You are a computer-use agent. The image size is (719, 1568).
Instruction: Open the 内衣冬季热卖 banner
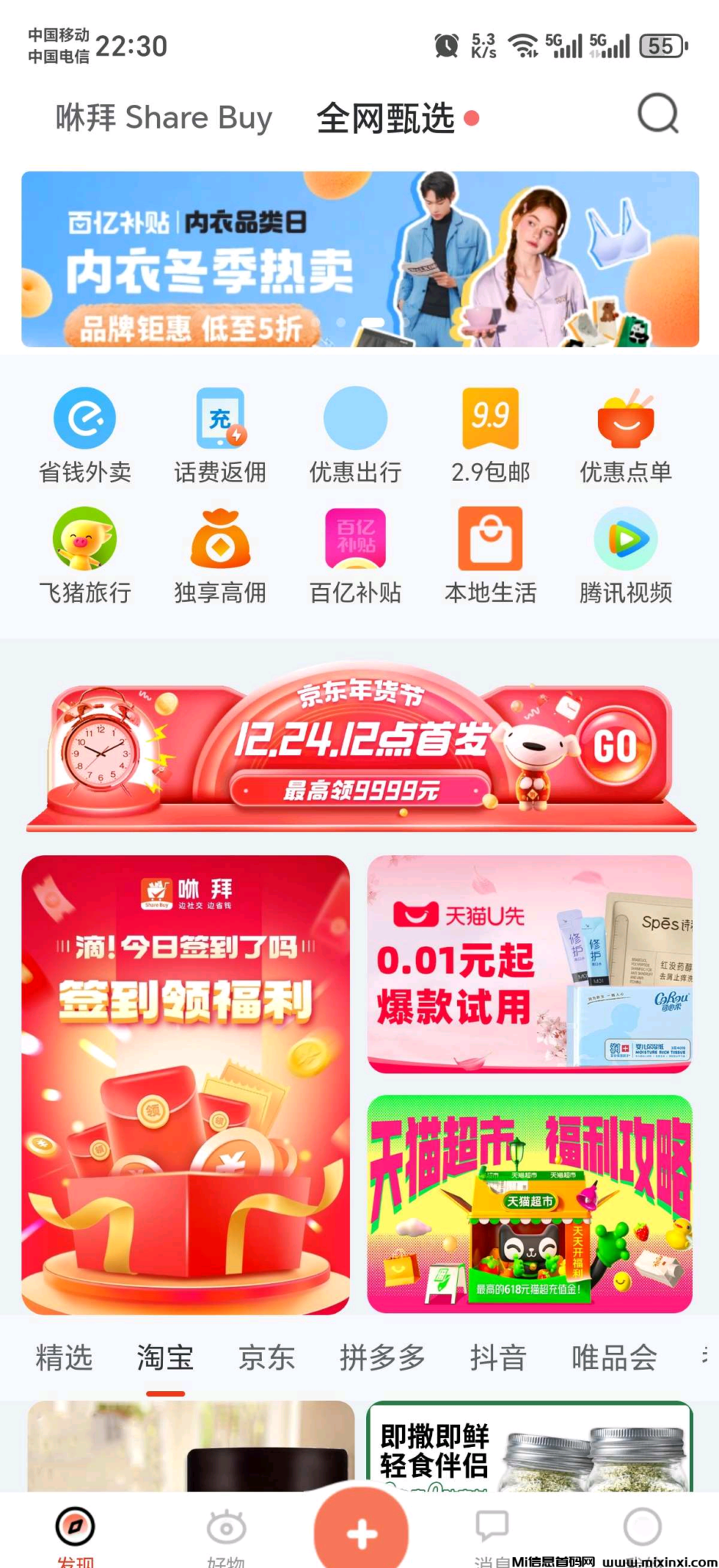pyautogui.click(x=360, y=260)
